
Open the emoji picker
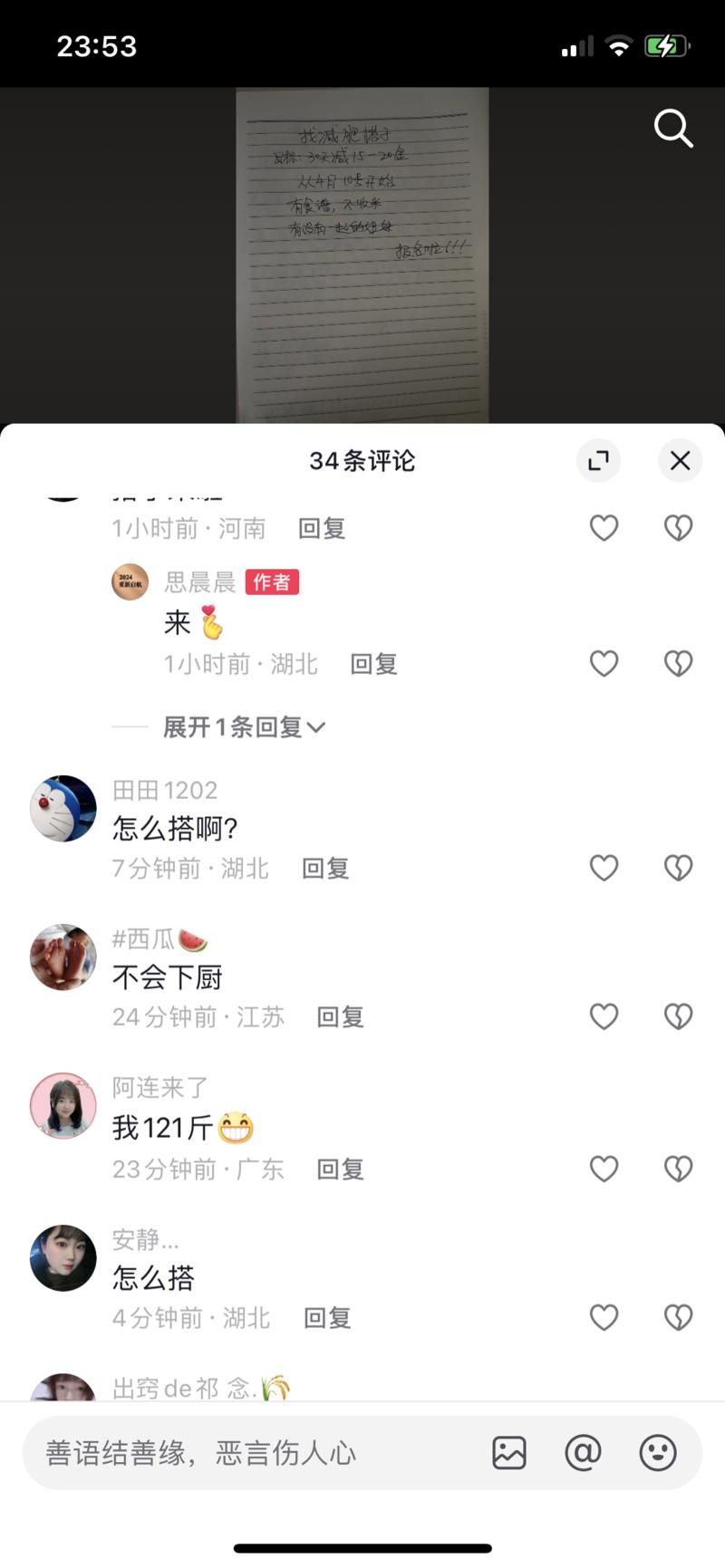point(658,1453)
